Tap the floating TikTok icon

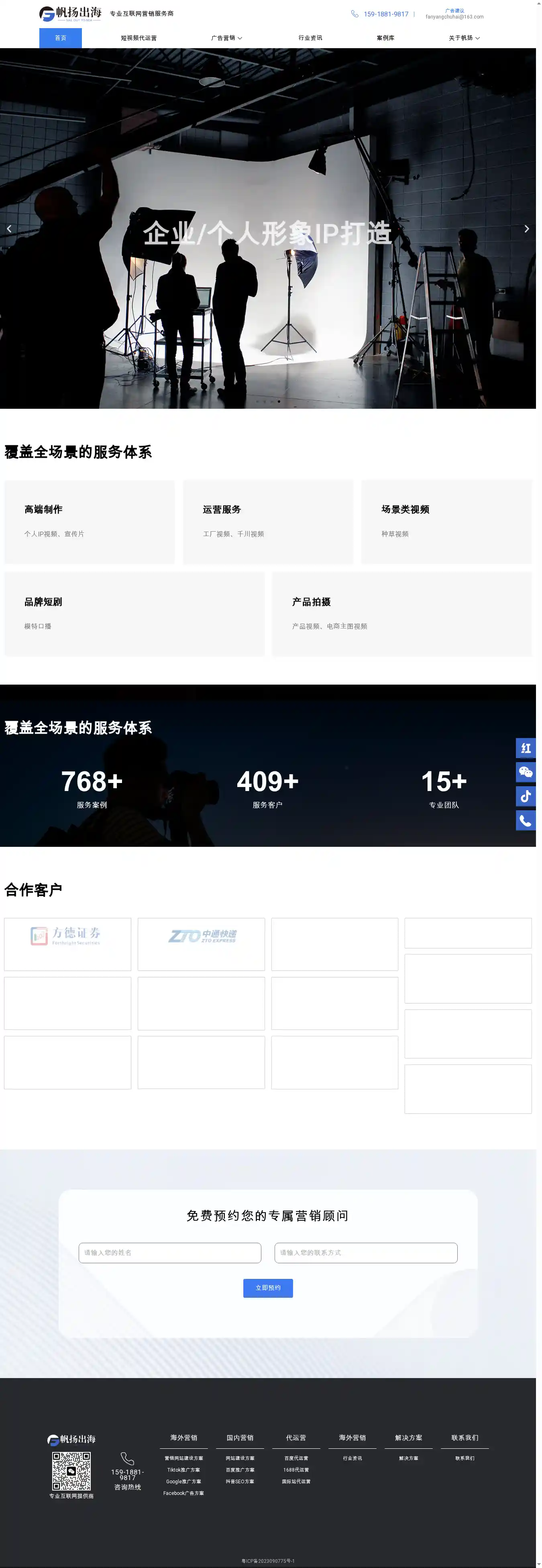click(526, 795)
